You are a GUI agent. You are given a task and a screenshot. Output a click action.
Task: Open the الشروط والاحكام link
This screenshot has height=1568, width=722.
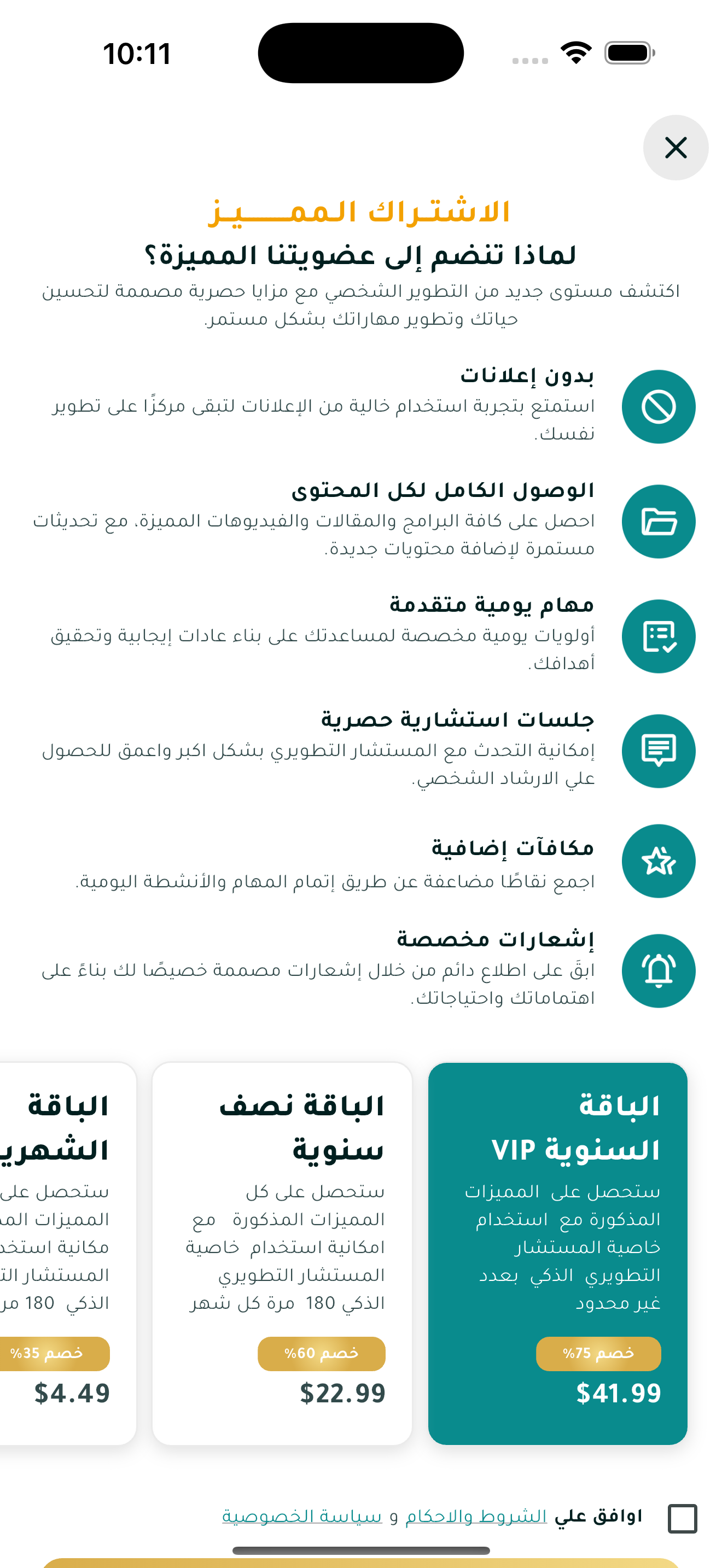476,1516
